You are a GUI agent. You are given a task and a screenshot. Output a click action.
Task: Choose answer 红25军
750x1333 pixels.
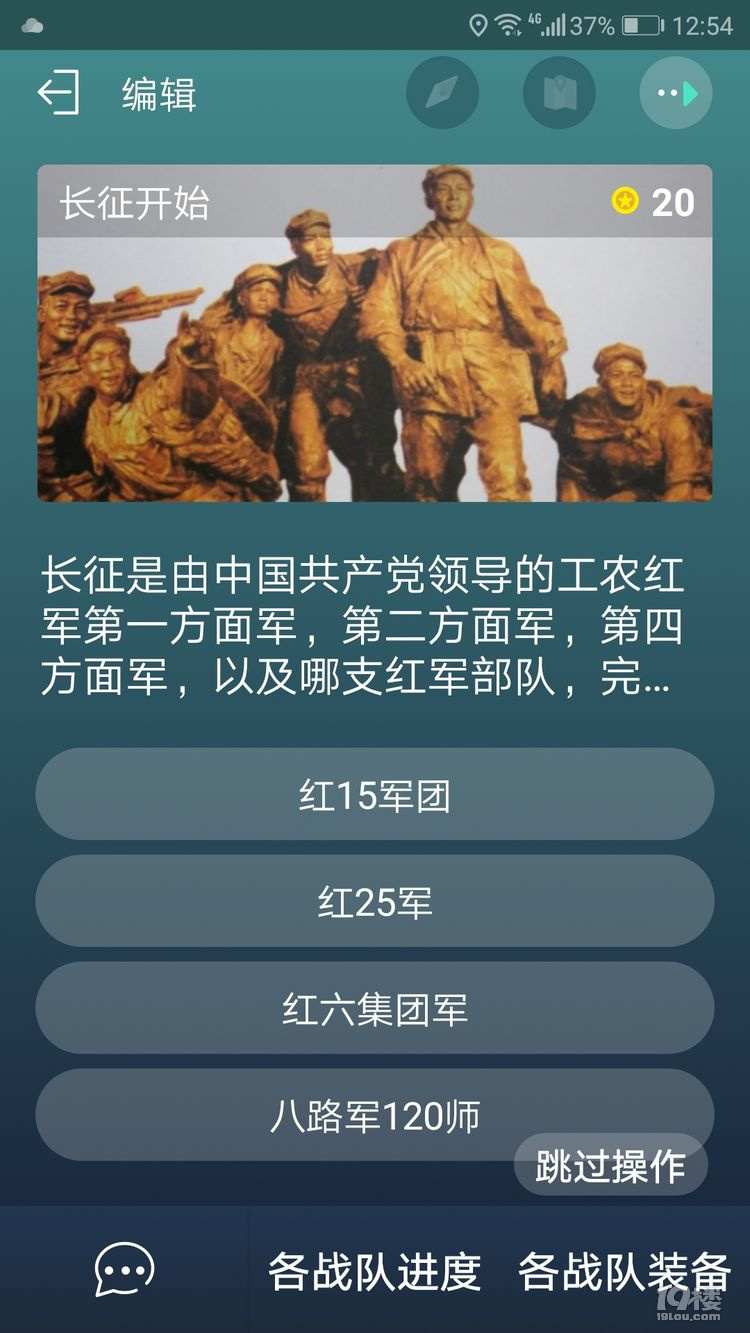click(374, 902)
